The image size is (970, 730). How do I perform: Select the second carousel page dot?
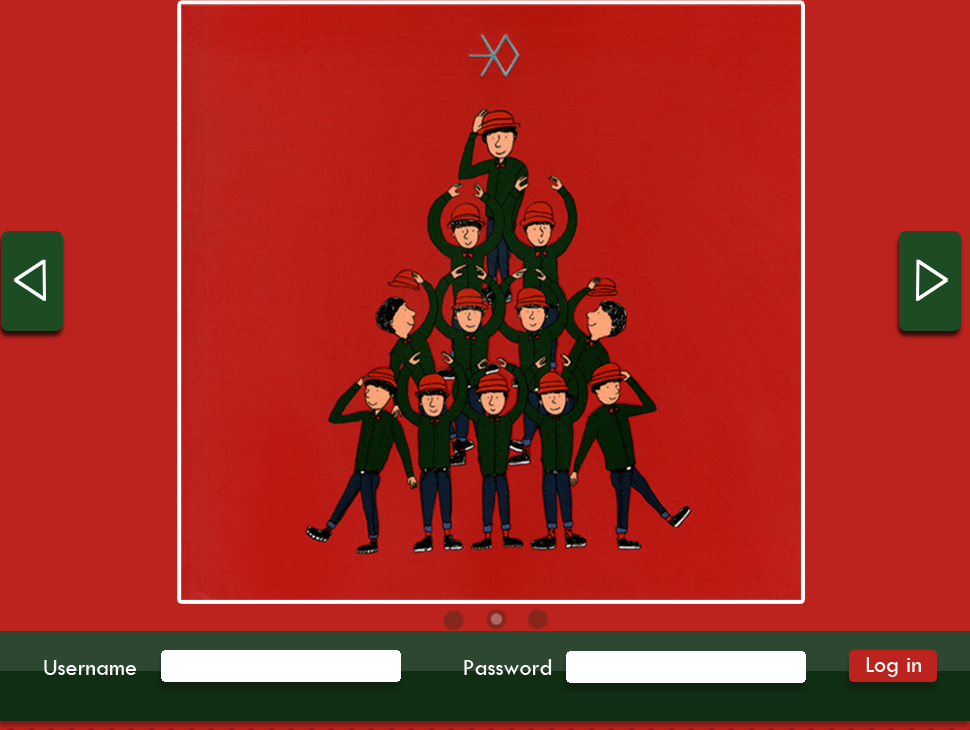pyautogui.click(x=496, y=619)
